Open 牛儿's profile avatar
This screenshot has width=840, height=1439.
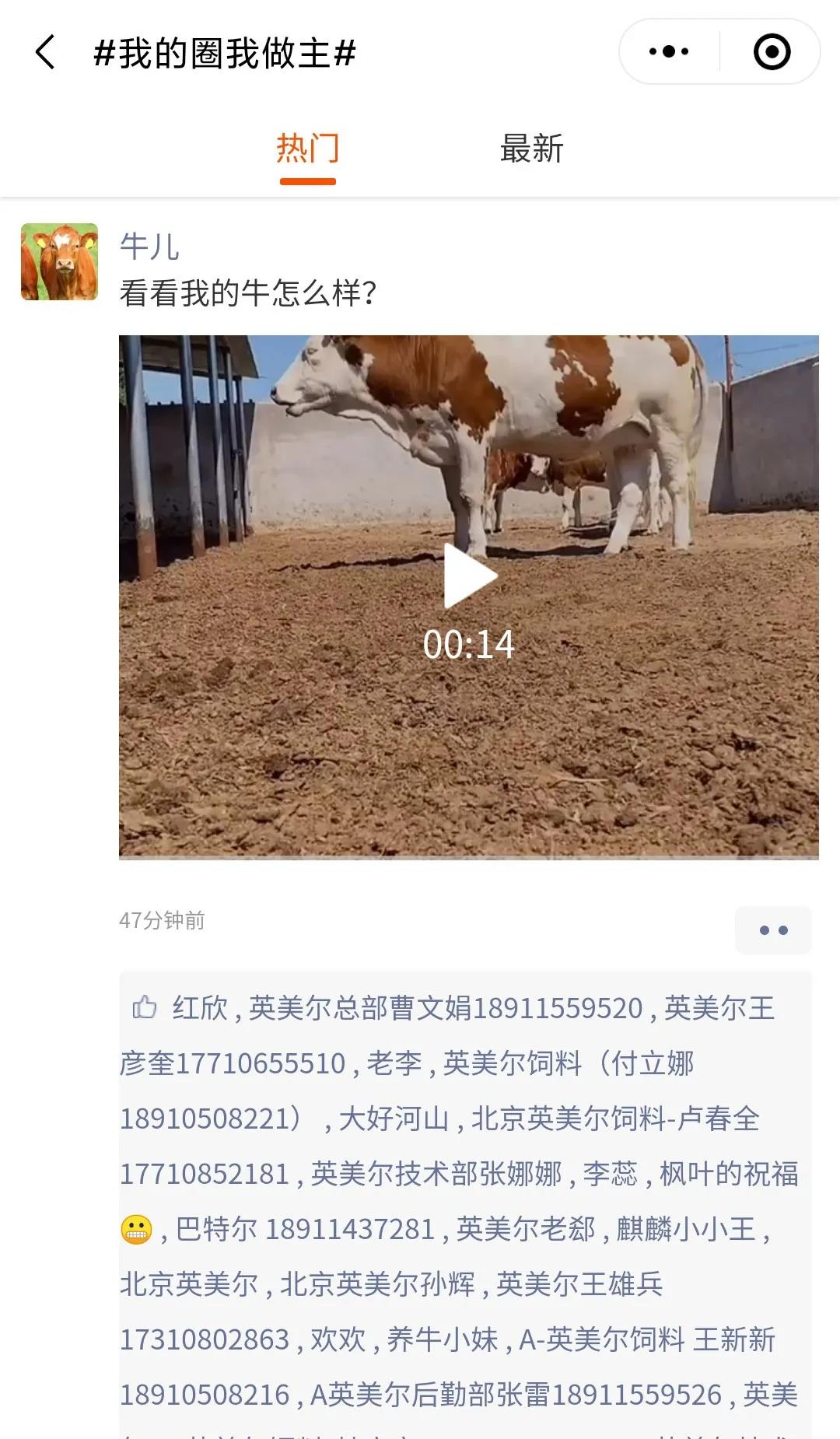point(60,262)
